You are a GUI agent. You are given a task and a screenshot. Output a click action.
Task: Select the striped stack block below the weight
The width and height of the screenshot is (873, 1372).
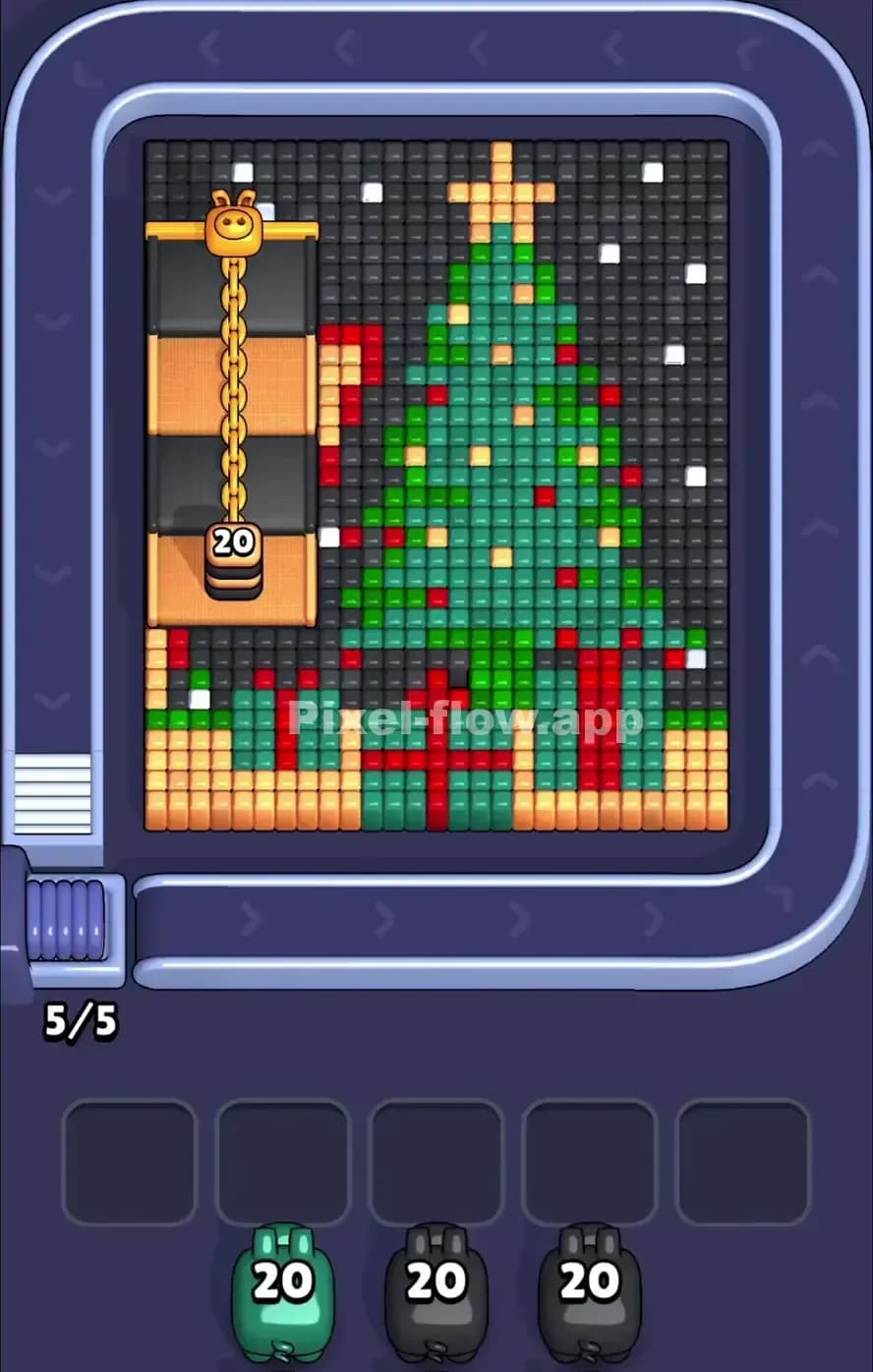click(232, 578)
